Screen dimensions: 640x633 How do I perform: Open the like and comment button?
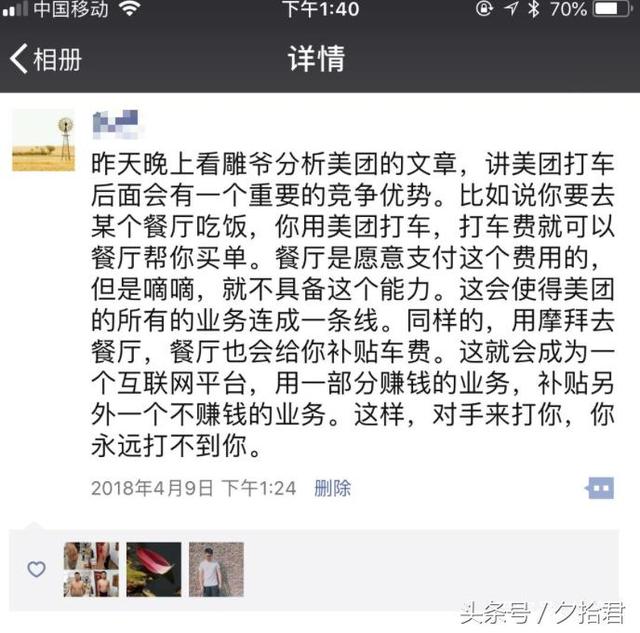[599, 488]
